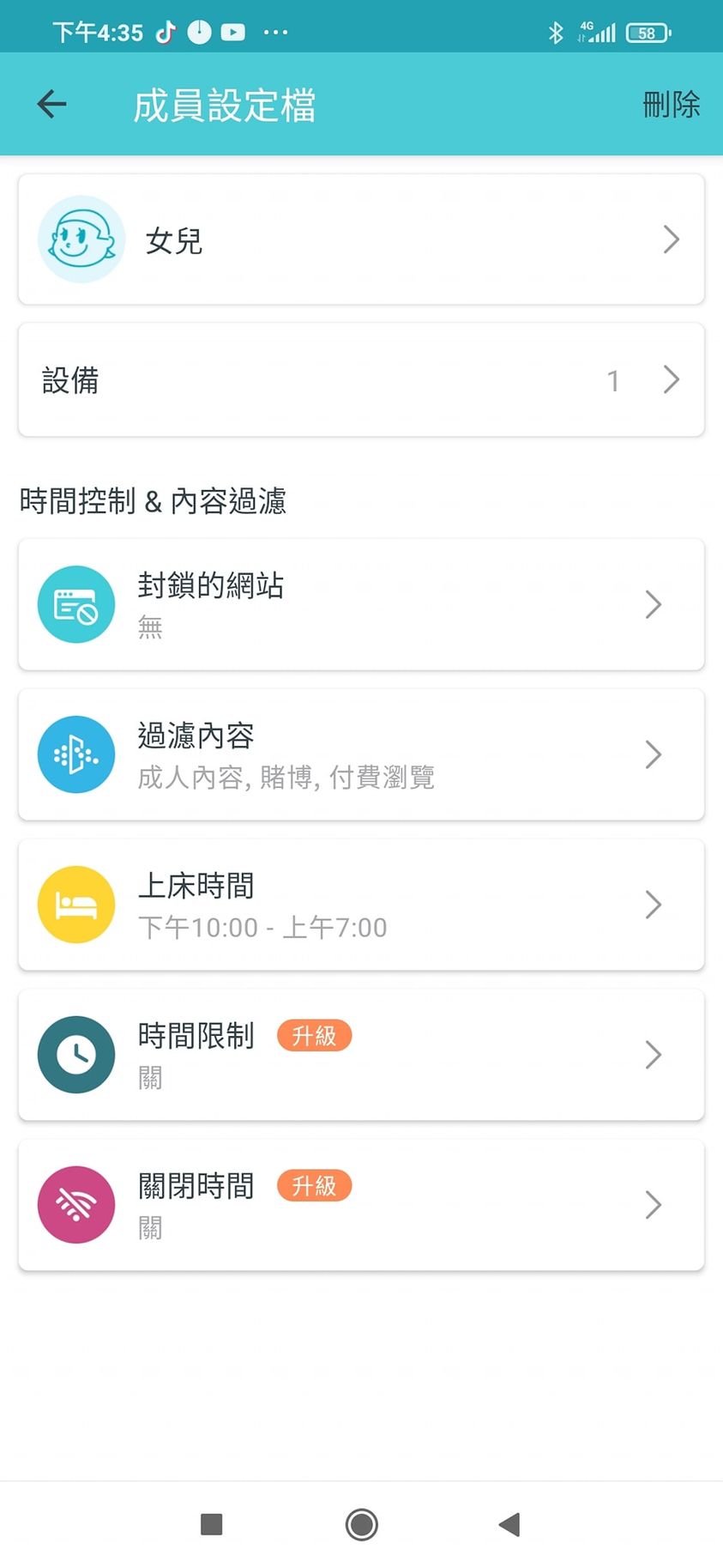The image size is (723, 1568).
Task: Click 刪除 to delete this profile
Action: [672, 104]
